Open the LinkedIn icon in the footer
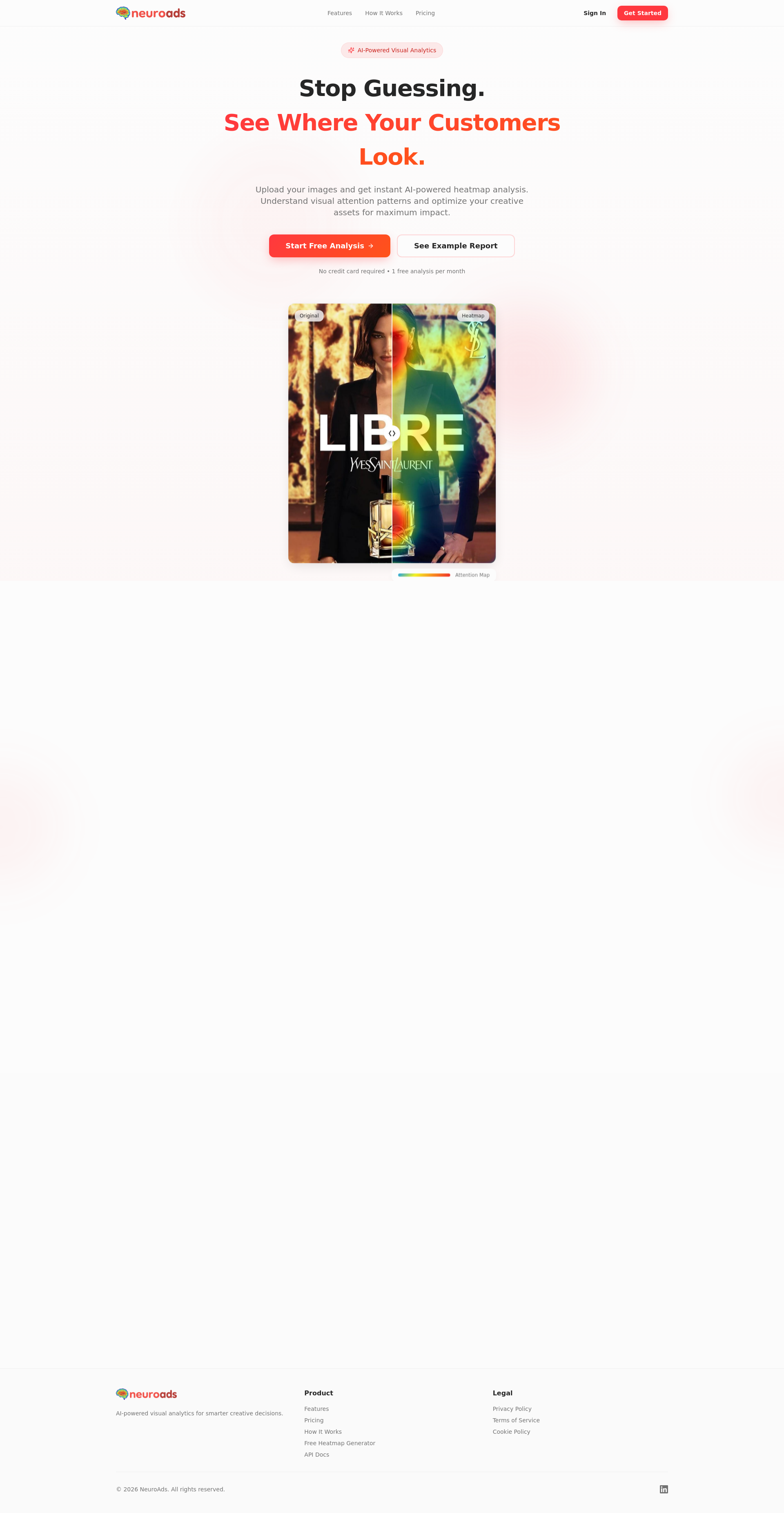 click(x=664, y=1489)
